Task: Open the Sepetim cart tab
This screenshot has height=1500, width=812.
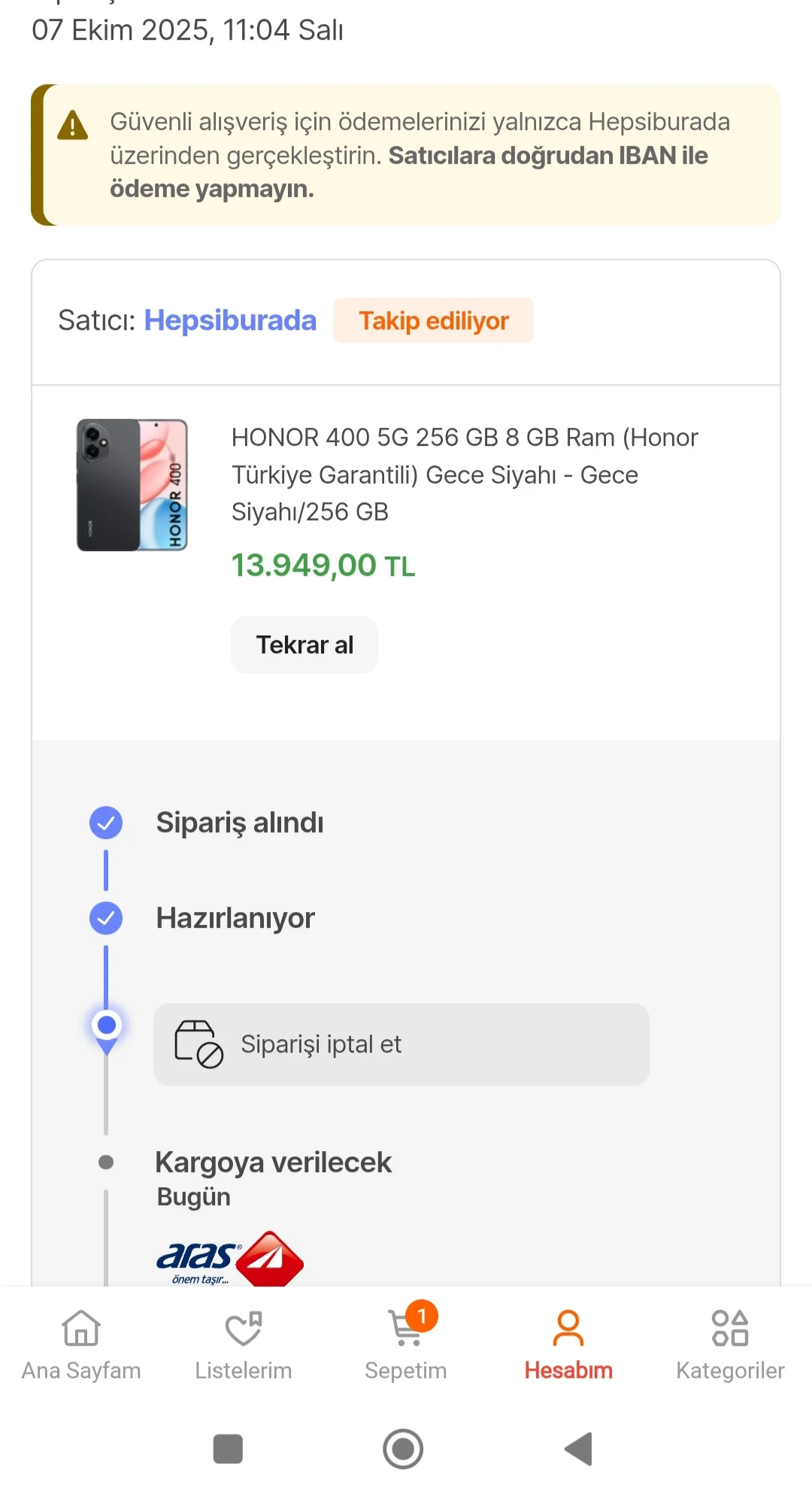Action: pos(406,1346)
